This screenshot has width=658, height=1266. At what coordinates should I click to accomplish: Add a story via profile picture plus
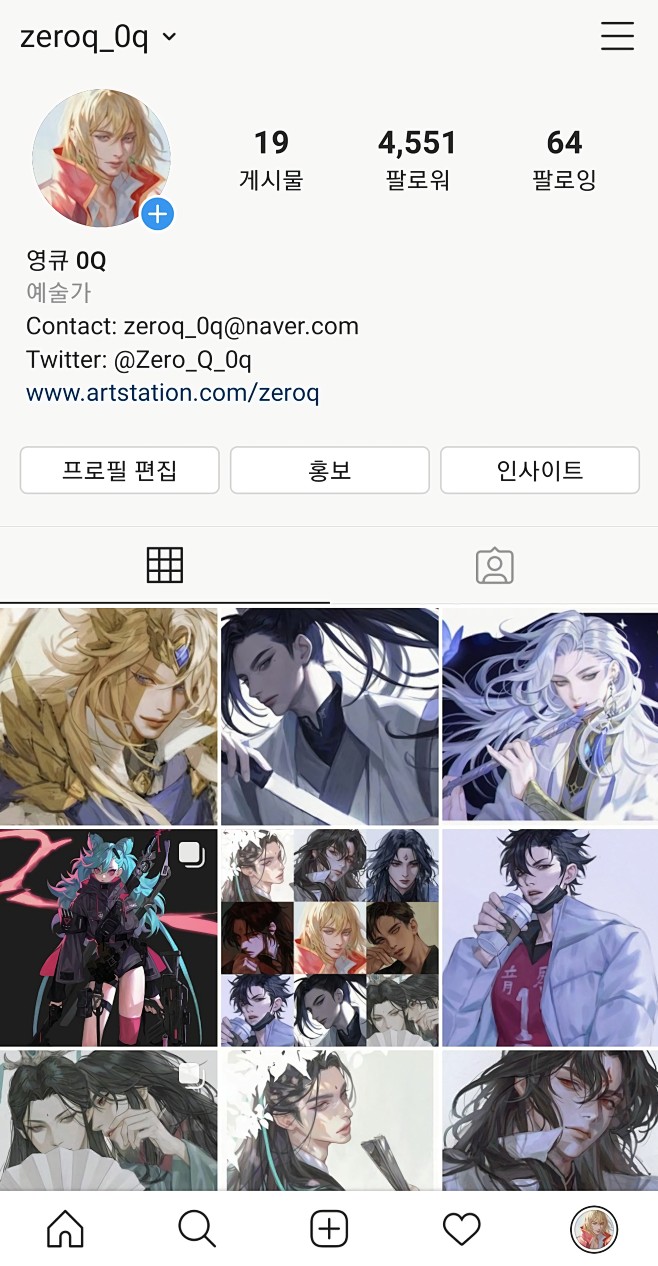pos(158,213)
